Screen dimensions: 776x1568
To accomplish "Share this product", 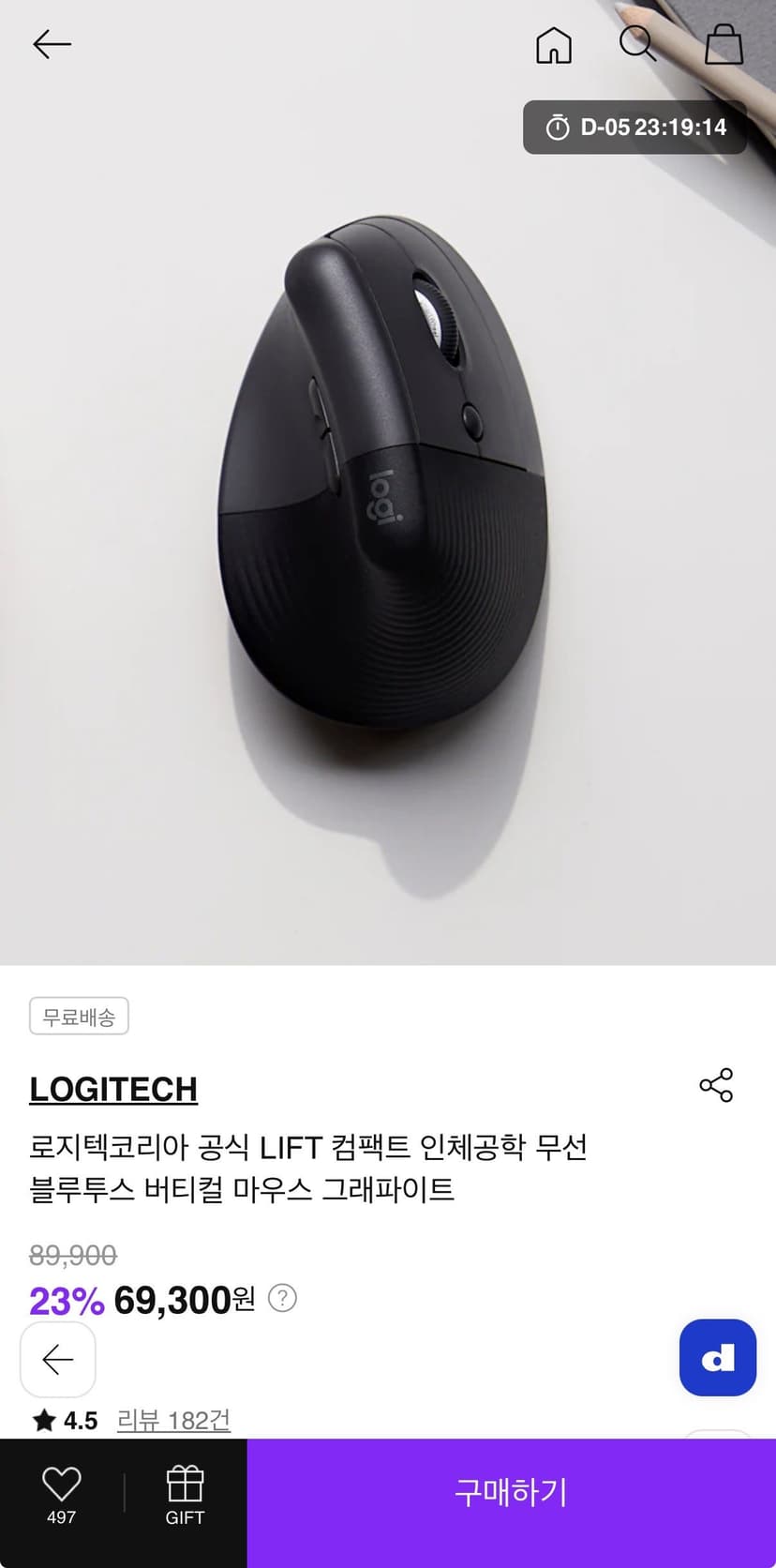I will (716, 1085).
